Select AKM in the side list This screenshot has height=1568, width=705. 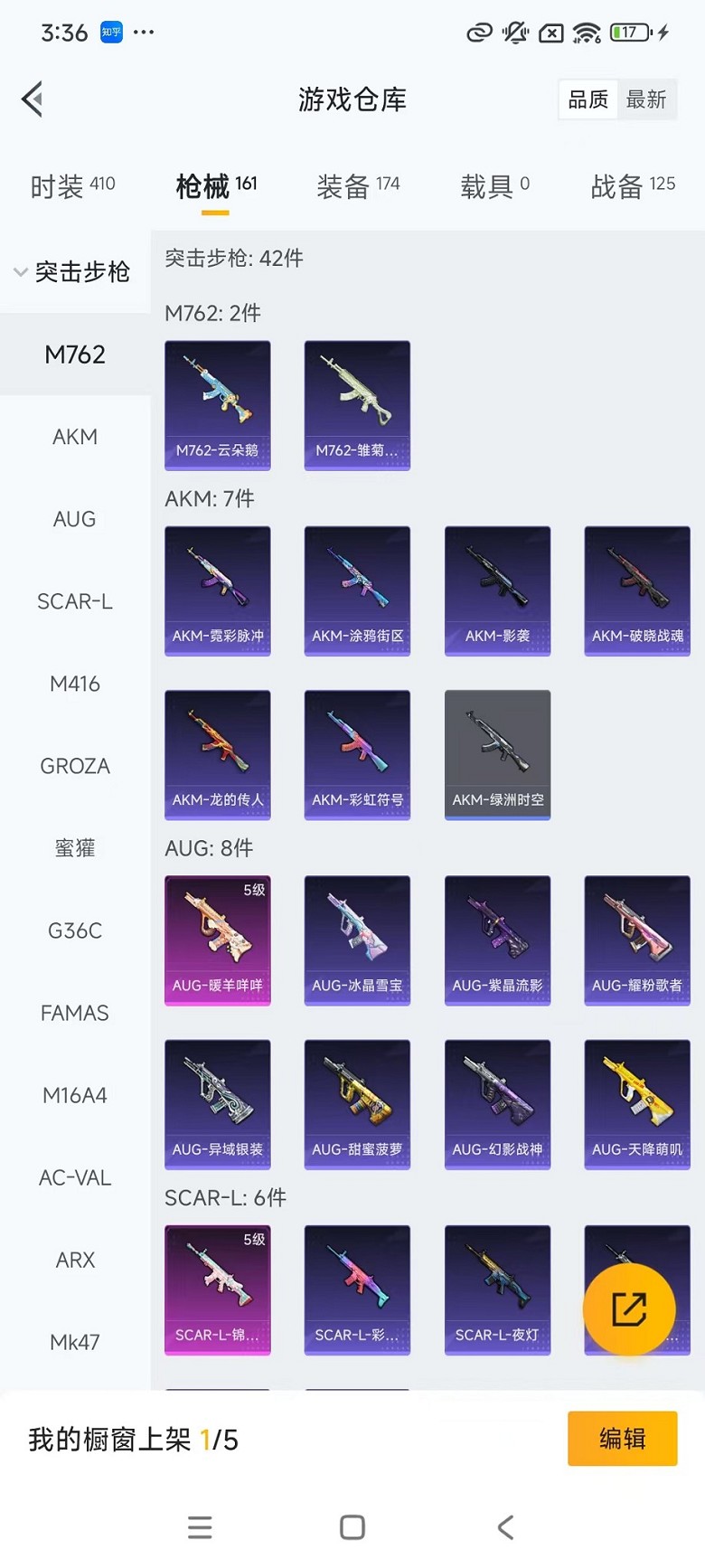pos(75,437)
